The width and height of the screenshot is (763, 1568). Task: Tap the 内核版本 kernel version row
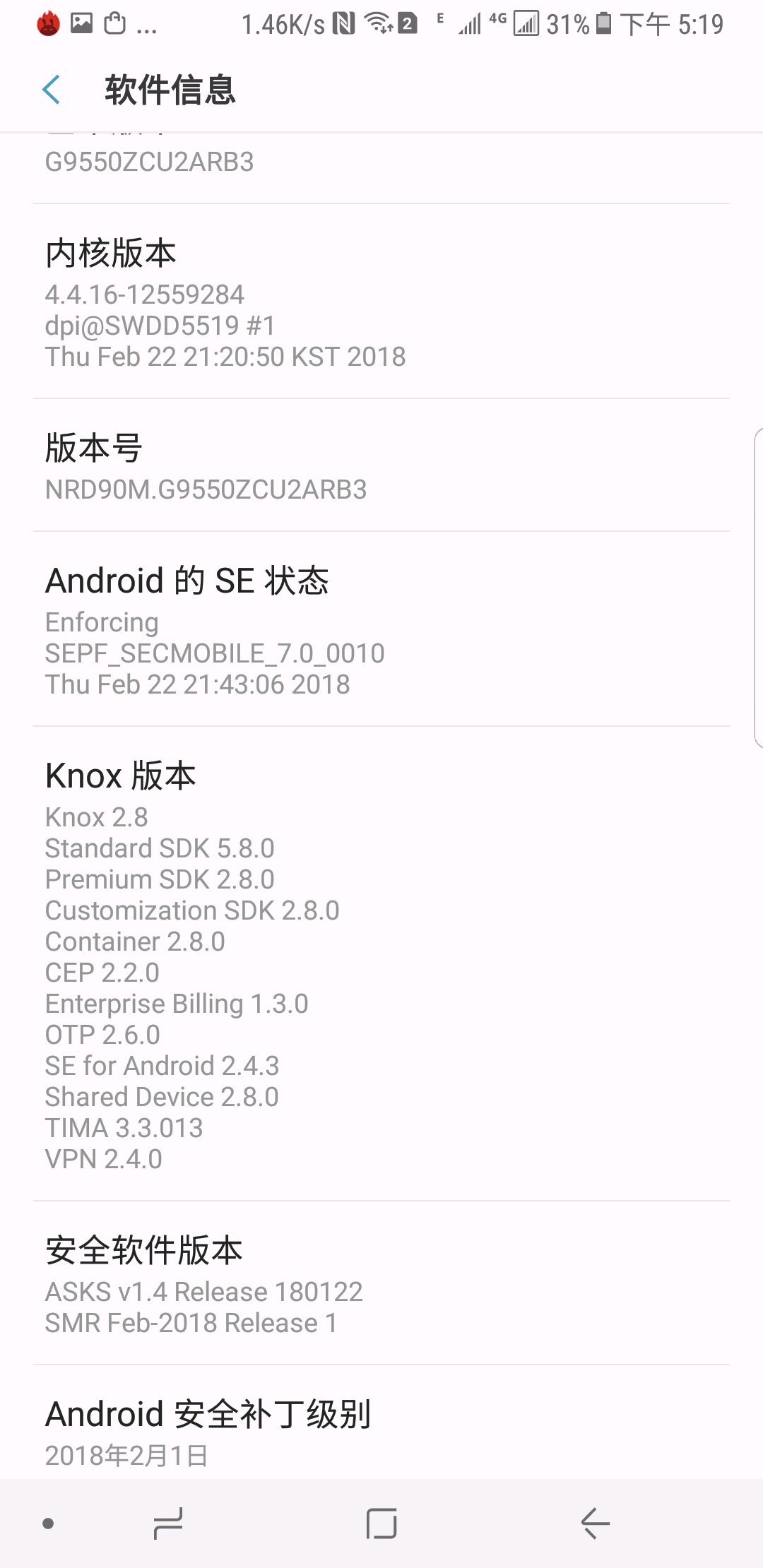click(381, 302)
